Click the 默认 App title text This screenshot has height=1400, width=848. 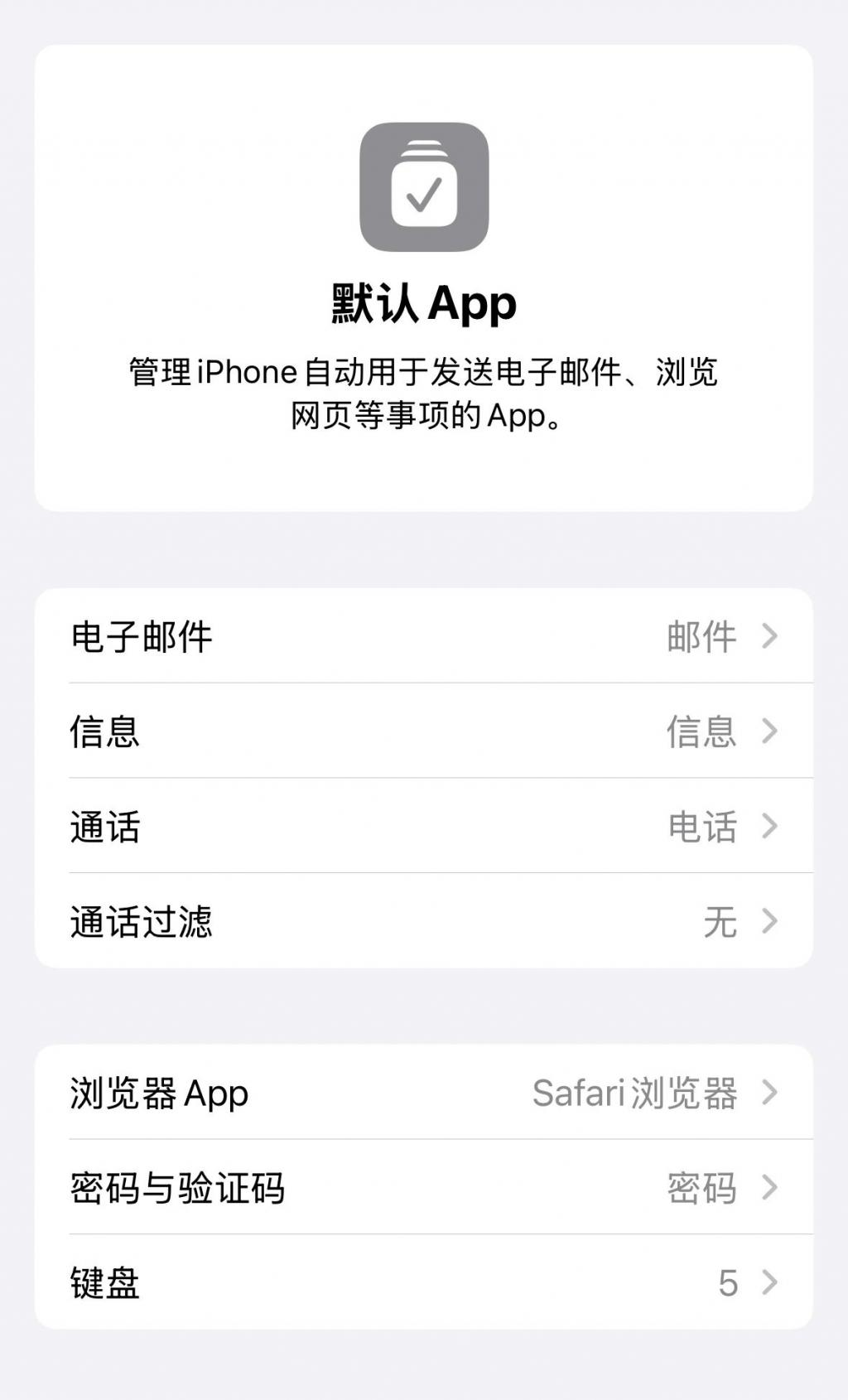point(424,303)
